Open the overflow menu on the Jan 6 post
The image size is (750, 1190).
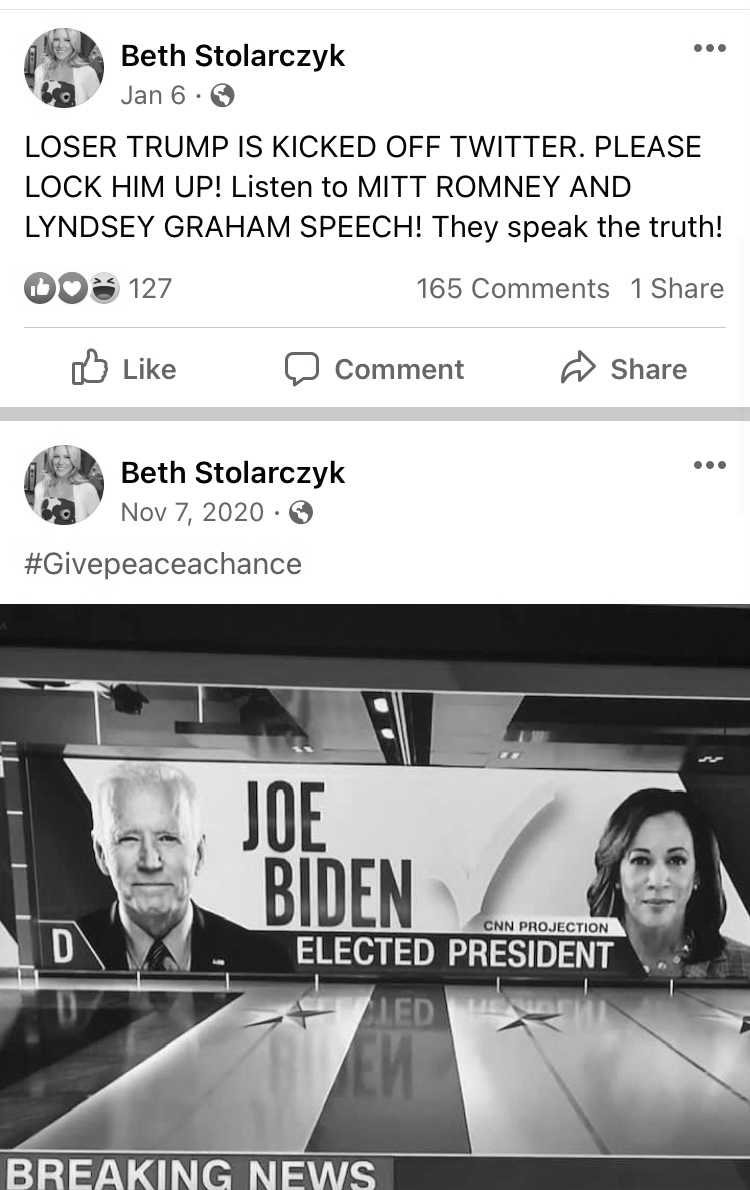[709, 48]
